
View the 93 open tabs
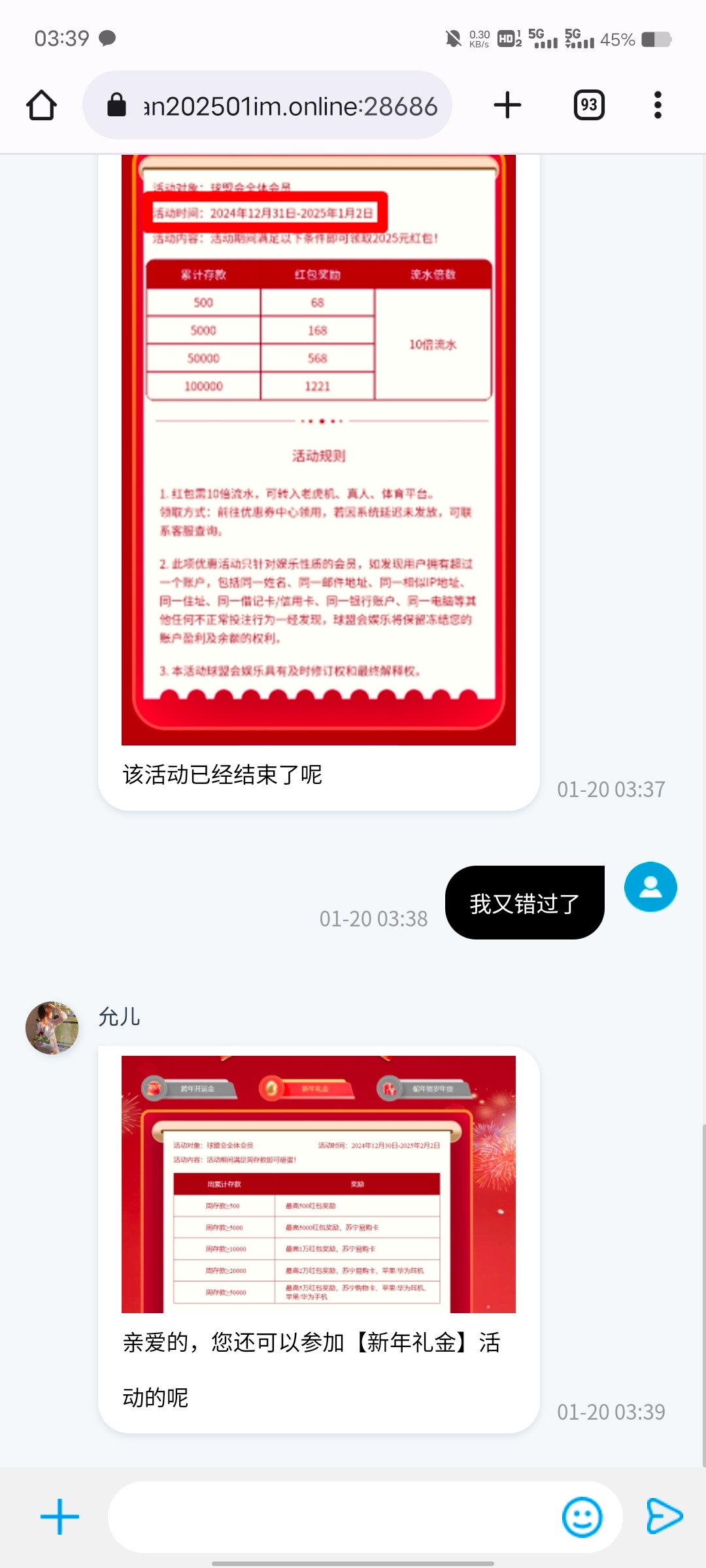[x=588, y=105]
